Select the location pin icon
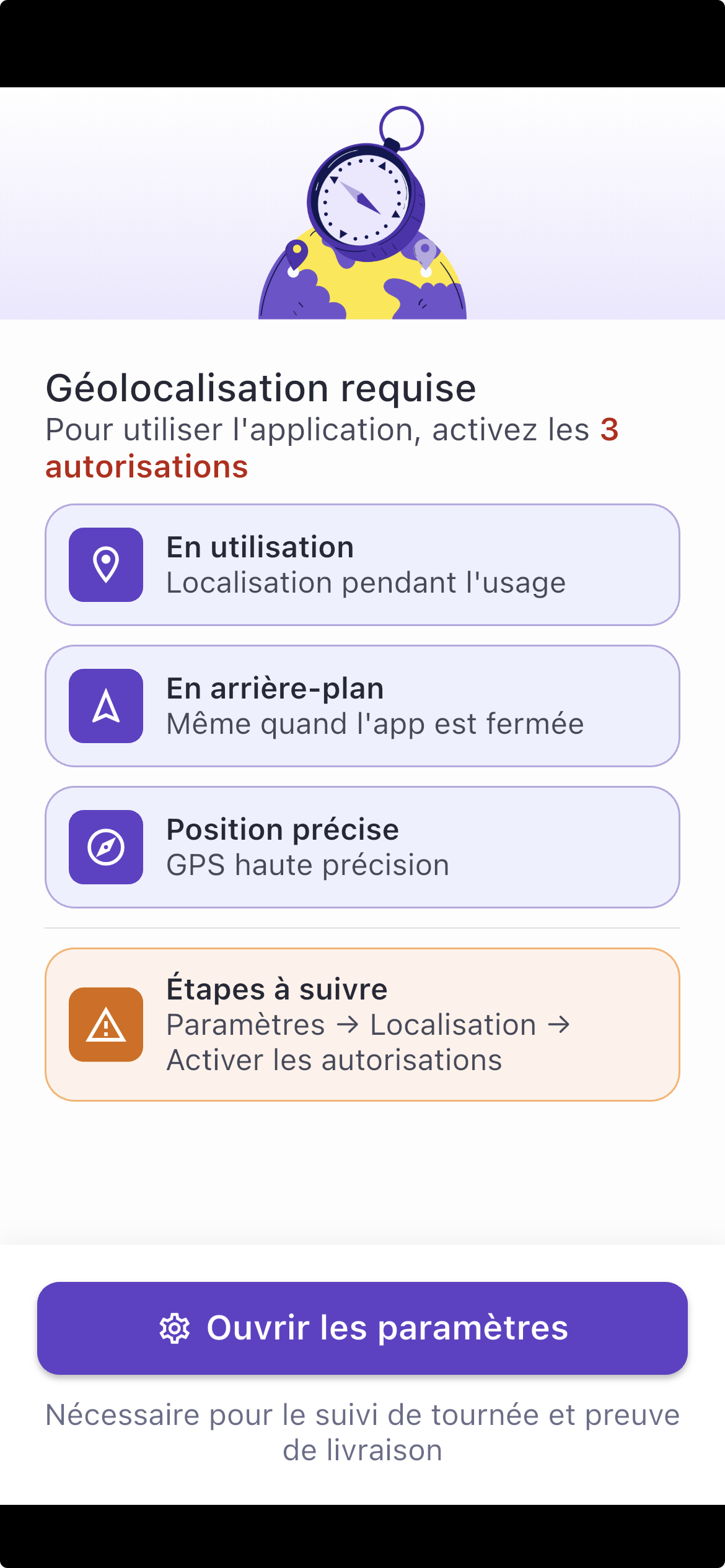725x1568 pixels. (x=106, y=564)
